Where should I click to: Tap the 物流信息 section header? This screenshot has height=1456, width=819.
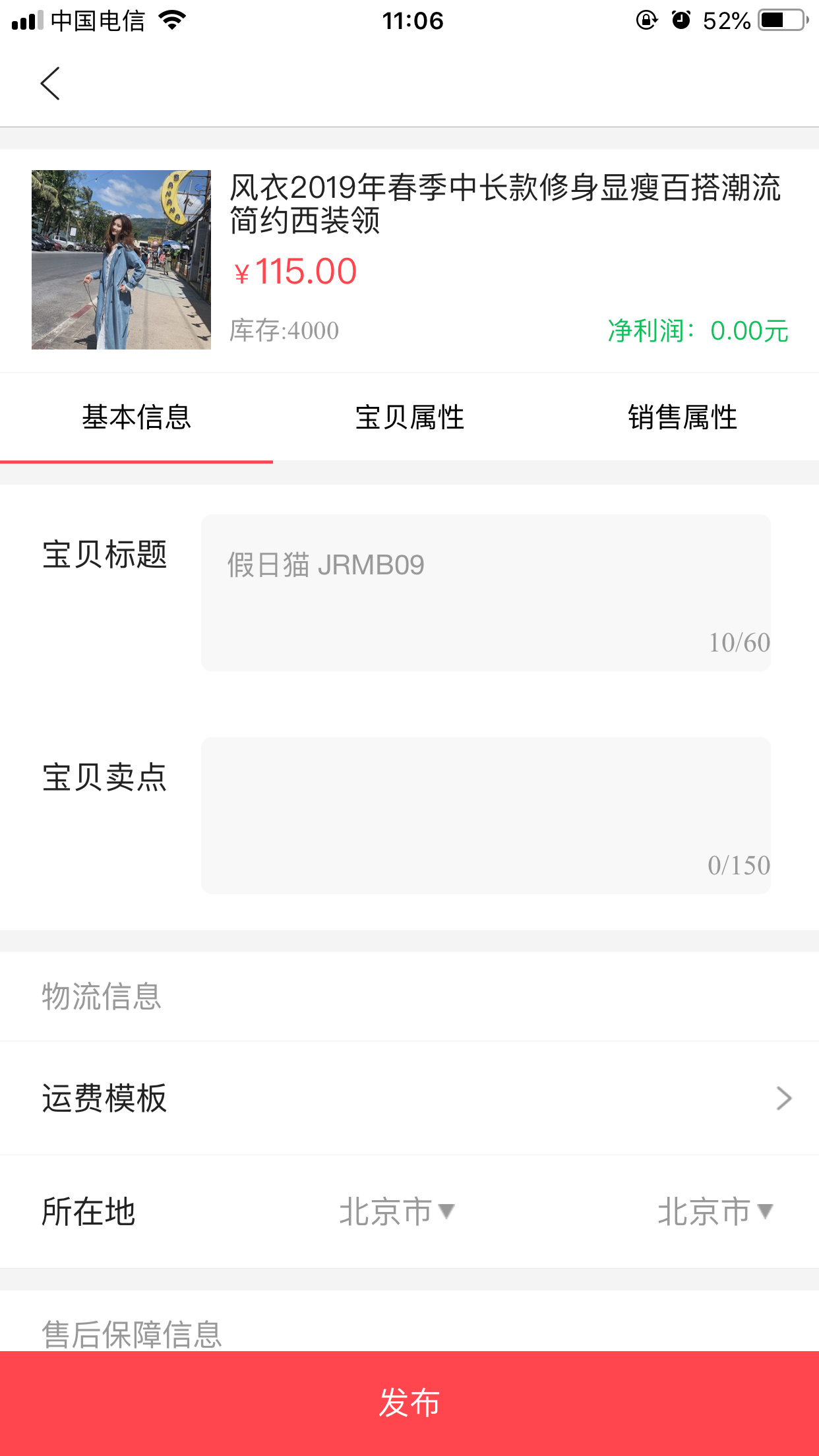coord(102,997)
